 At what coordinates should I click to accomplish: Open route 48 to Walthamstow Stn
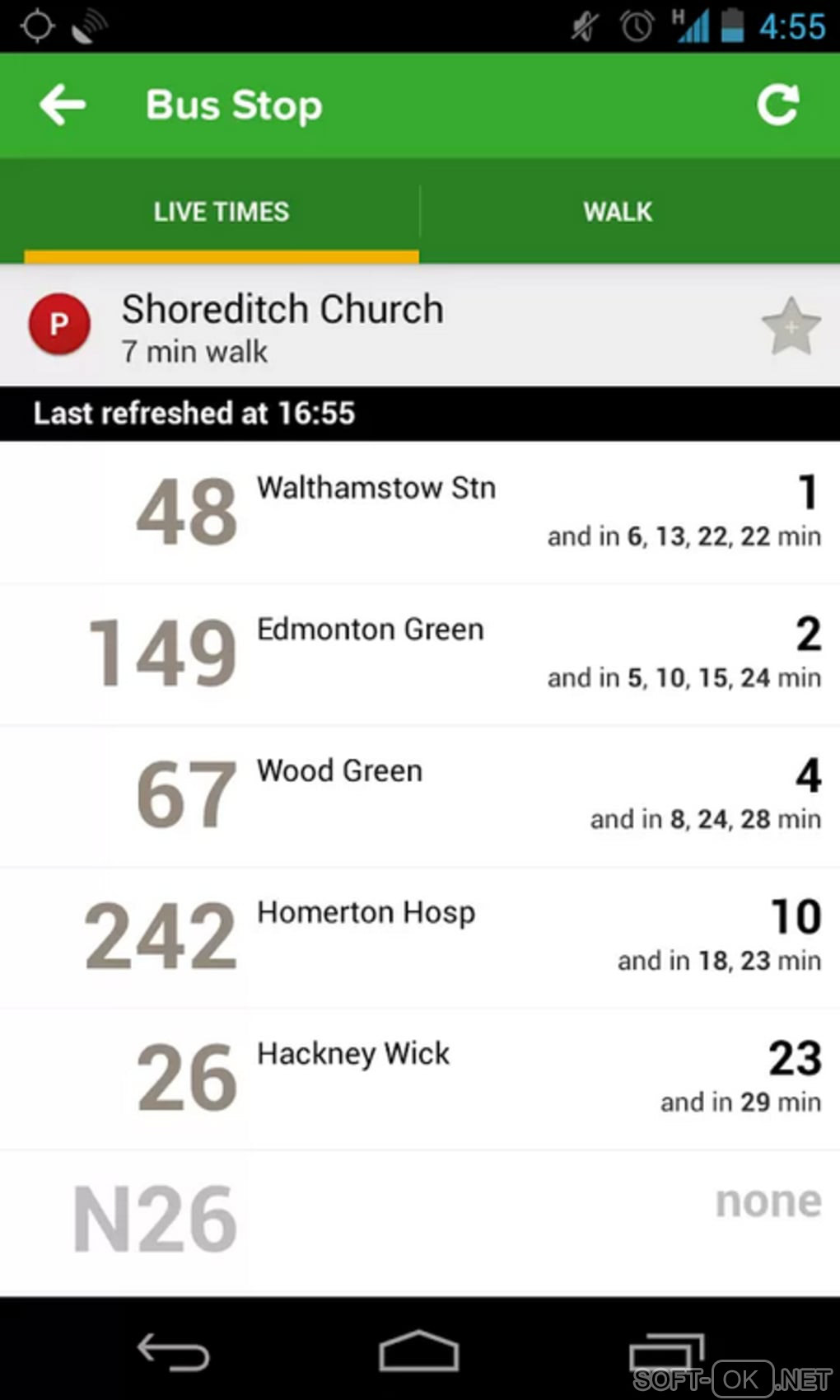[420, 513]
